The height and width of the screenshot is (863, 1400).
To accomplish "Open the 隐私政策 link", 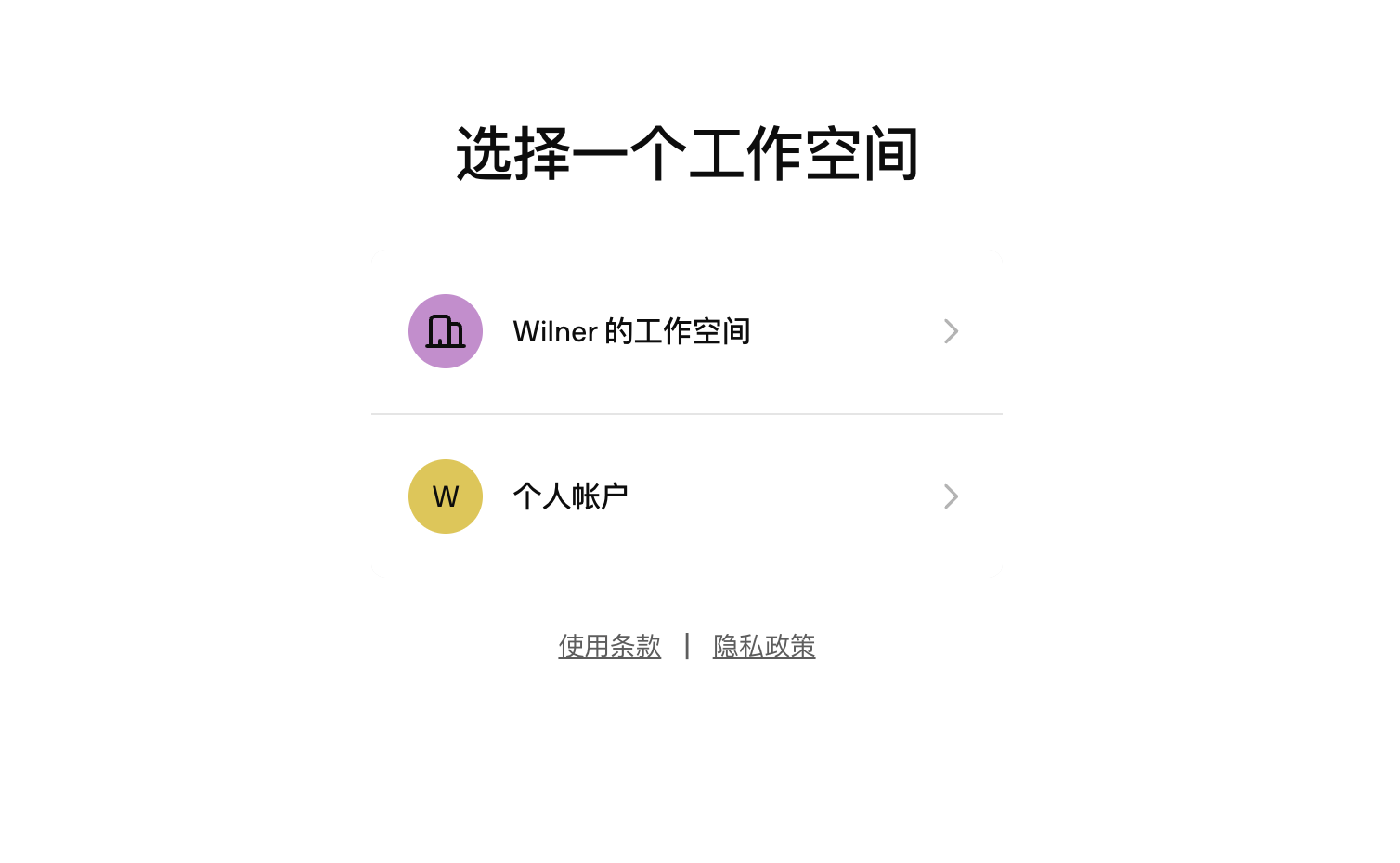I will click(x=764, y=646).
